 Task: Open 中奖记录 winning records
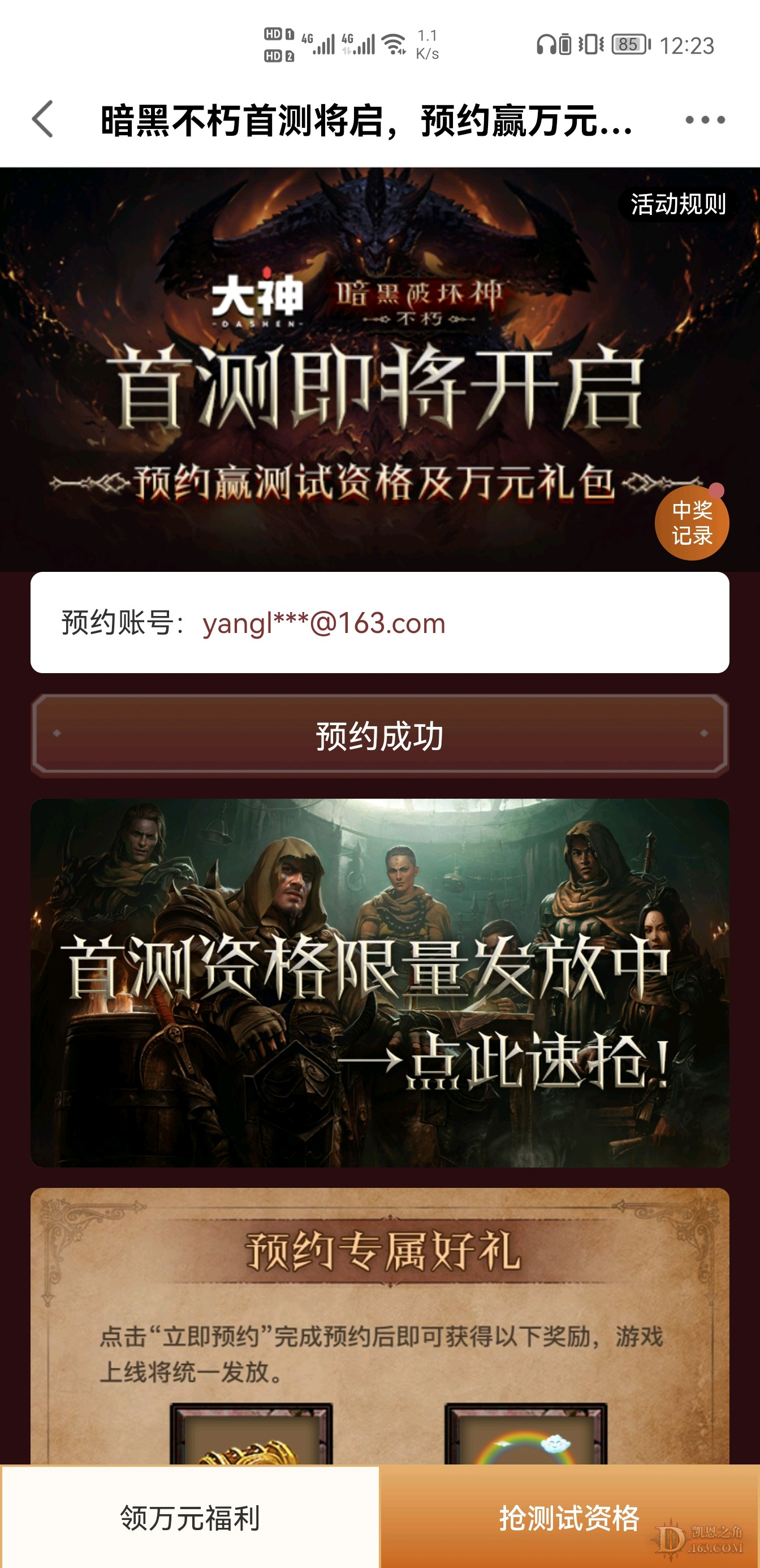pos(691,523)
